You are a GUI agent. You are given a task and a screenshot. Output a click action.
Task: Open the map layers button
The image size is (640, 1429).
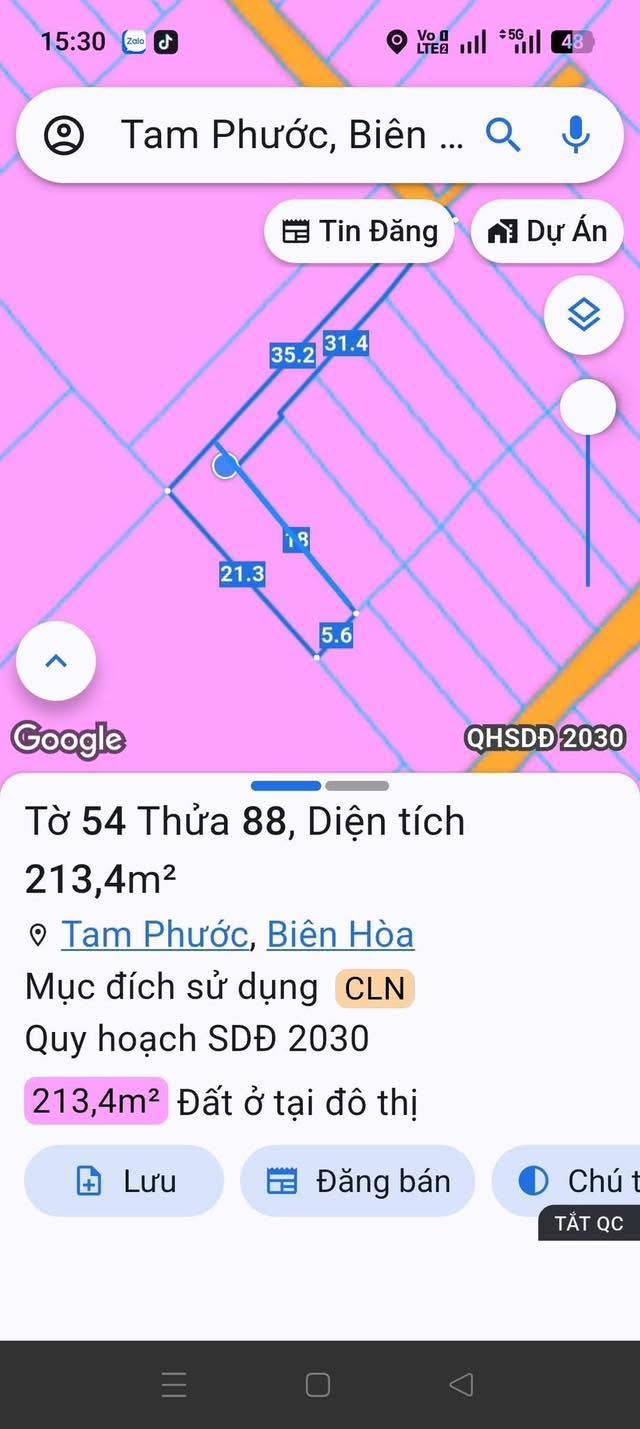(x=584, y=315)
